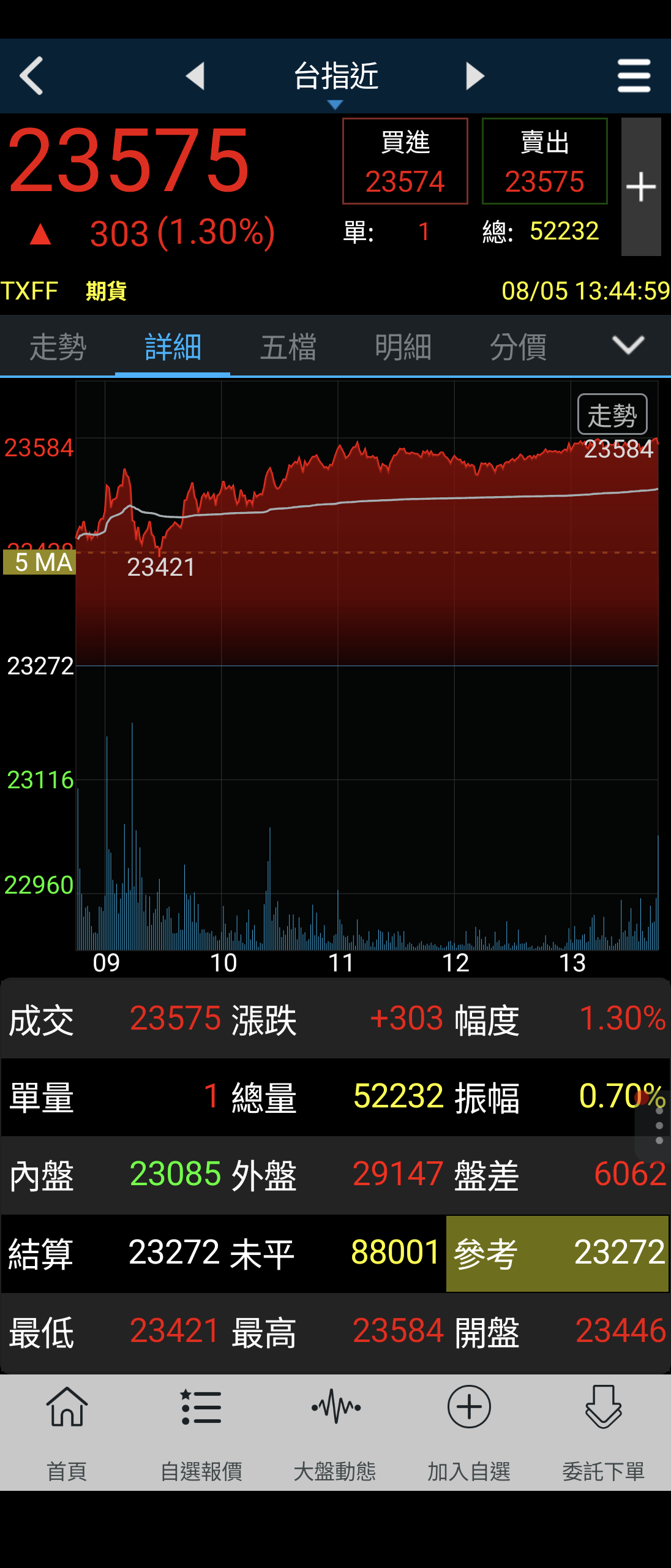Image resolution: width=671 pixels, height=1568 pixels.
Task: Open the 台指近 contract dropdown
Action: tap(335, 80)
